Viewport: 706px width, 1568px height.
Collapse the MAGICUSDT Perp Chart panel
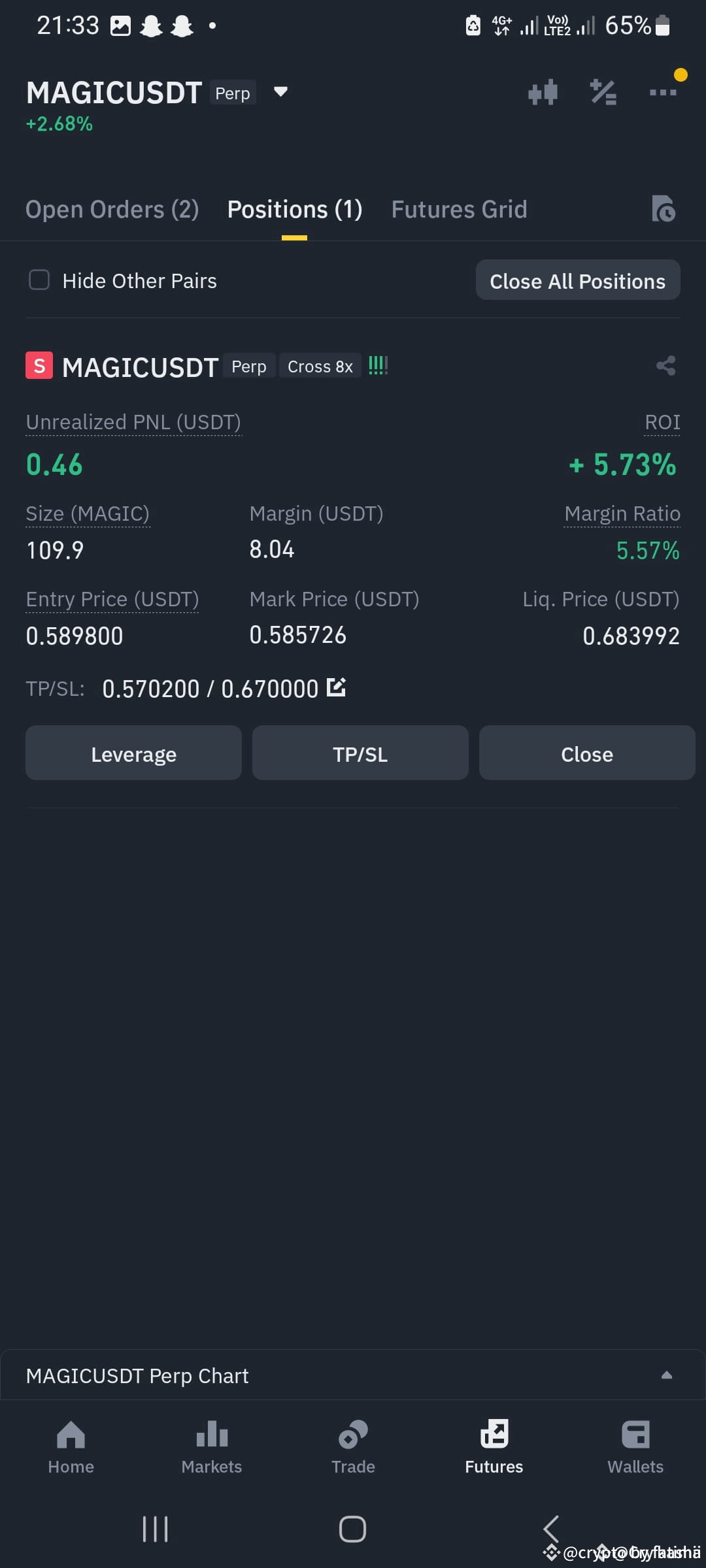coord(665,1375)
